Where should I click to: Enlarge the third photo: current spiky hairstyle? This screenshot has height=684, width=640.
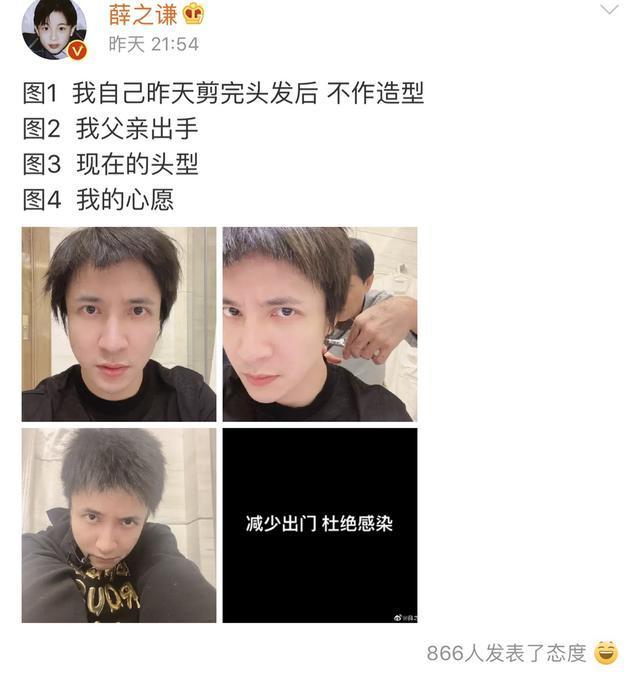tap(119, 525)
